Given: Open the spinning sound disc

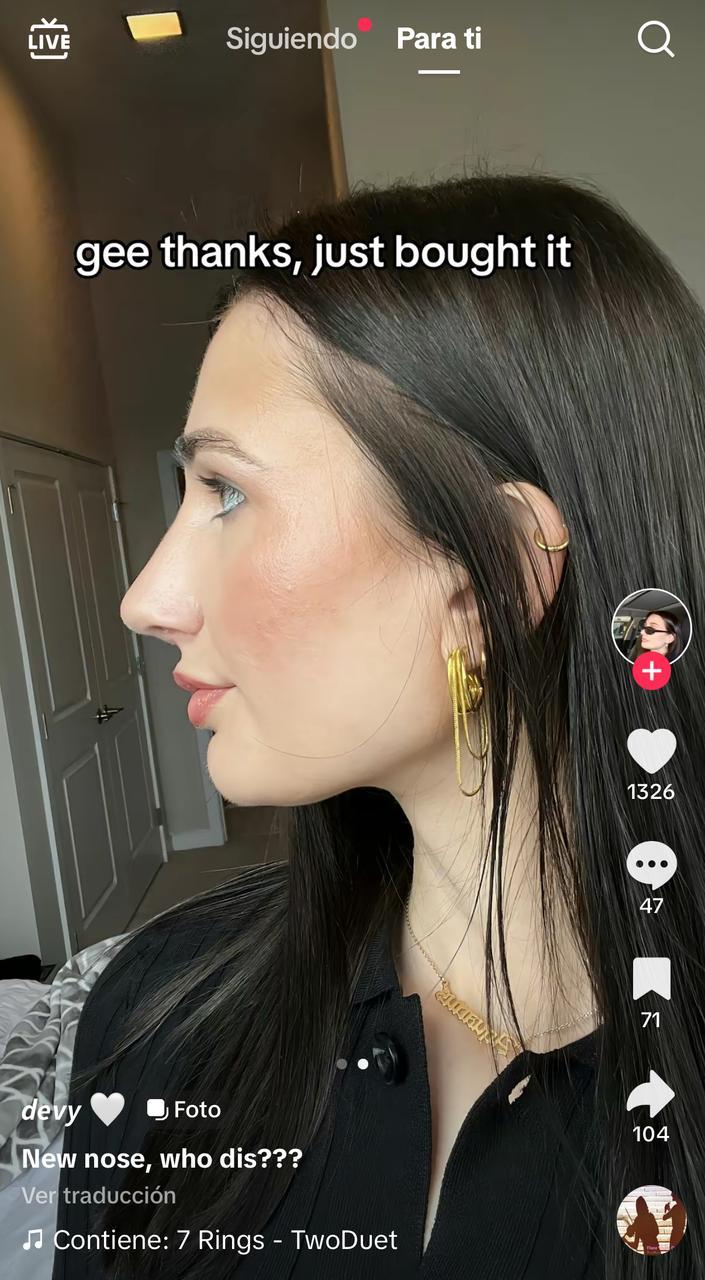Looking at the screenshot, I should pos(651,1220).
